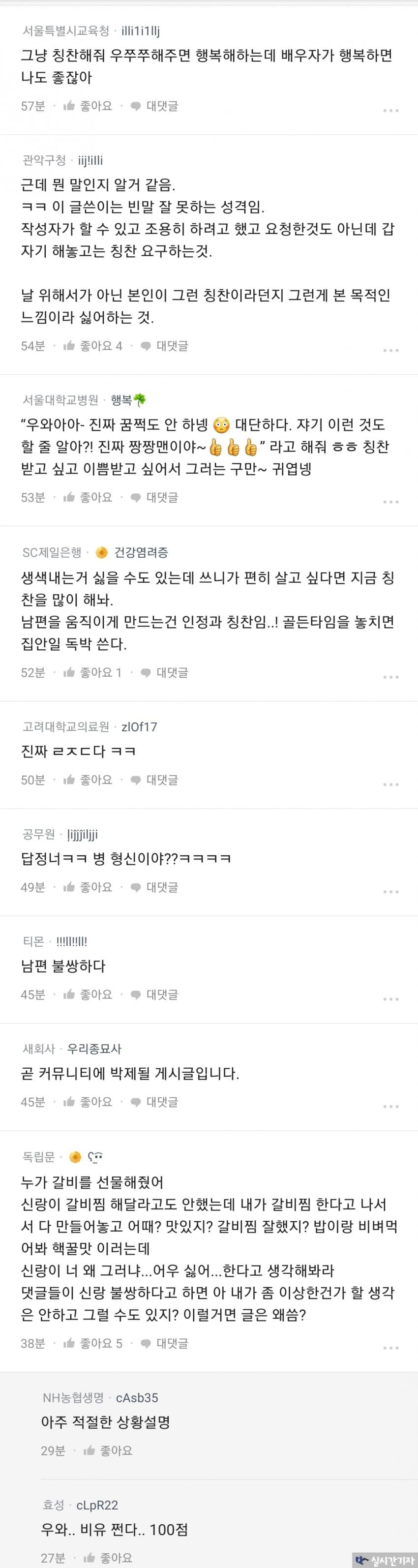Reply to 건강염려증's comment
The width and height of the screenshot is (418, 1568).
[164, 673]
